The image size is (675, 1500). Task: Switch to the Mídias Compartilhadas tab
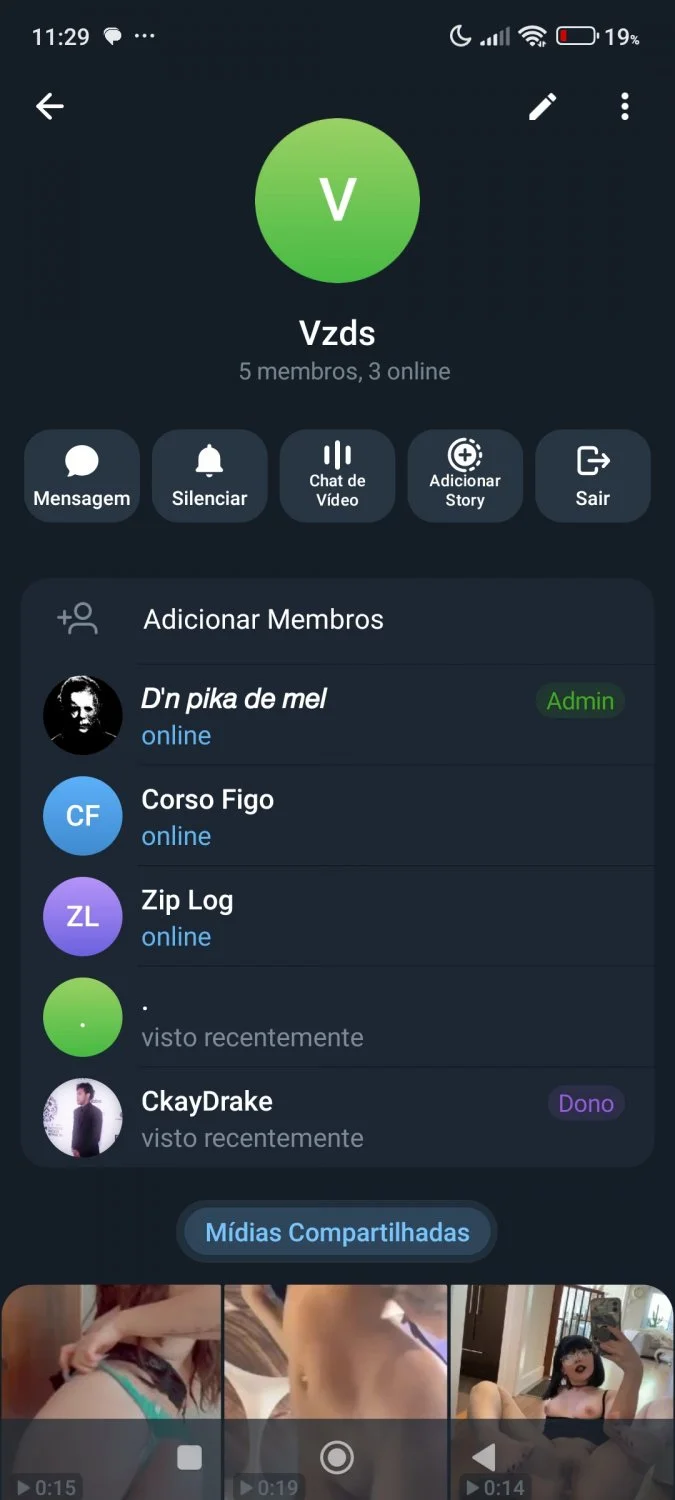(337, 1232)
